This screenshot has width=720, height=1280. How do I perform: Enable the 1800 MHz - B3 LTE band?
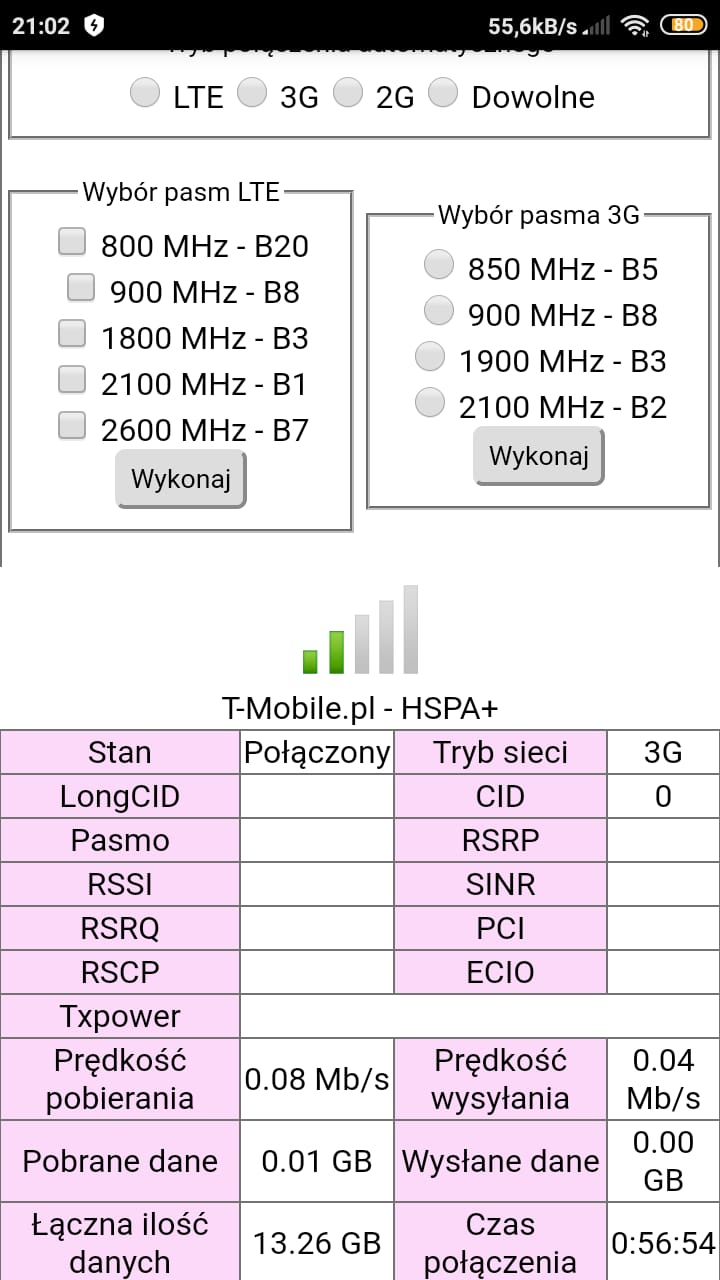(72, 333)
